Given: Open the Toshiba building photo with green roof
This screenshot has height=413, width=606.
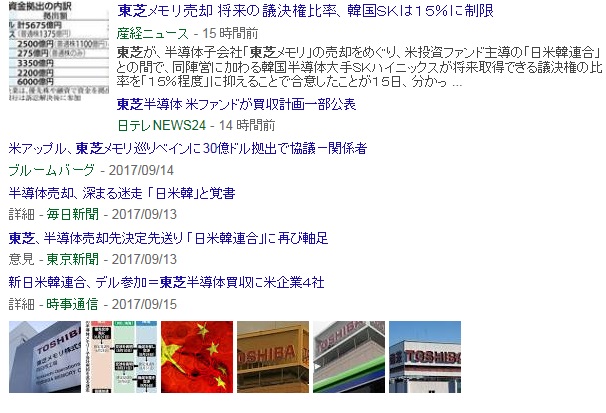Looking at the screenshot, I should [x=349, y=357].
